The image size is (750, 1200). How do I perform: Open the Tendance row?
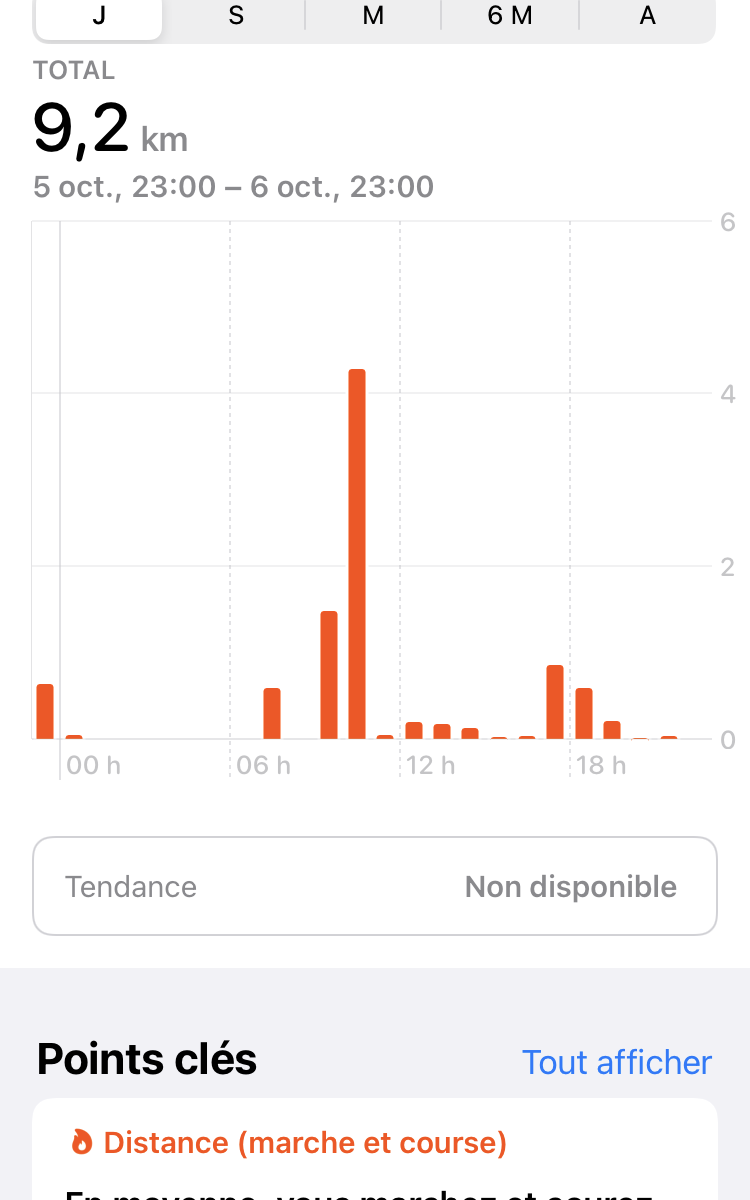(x=375, y=886)
